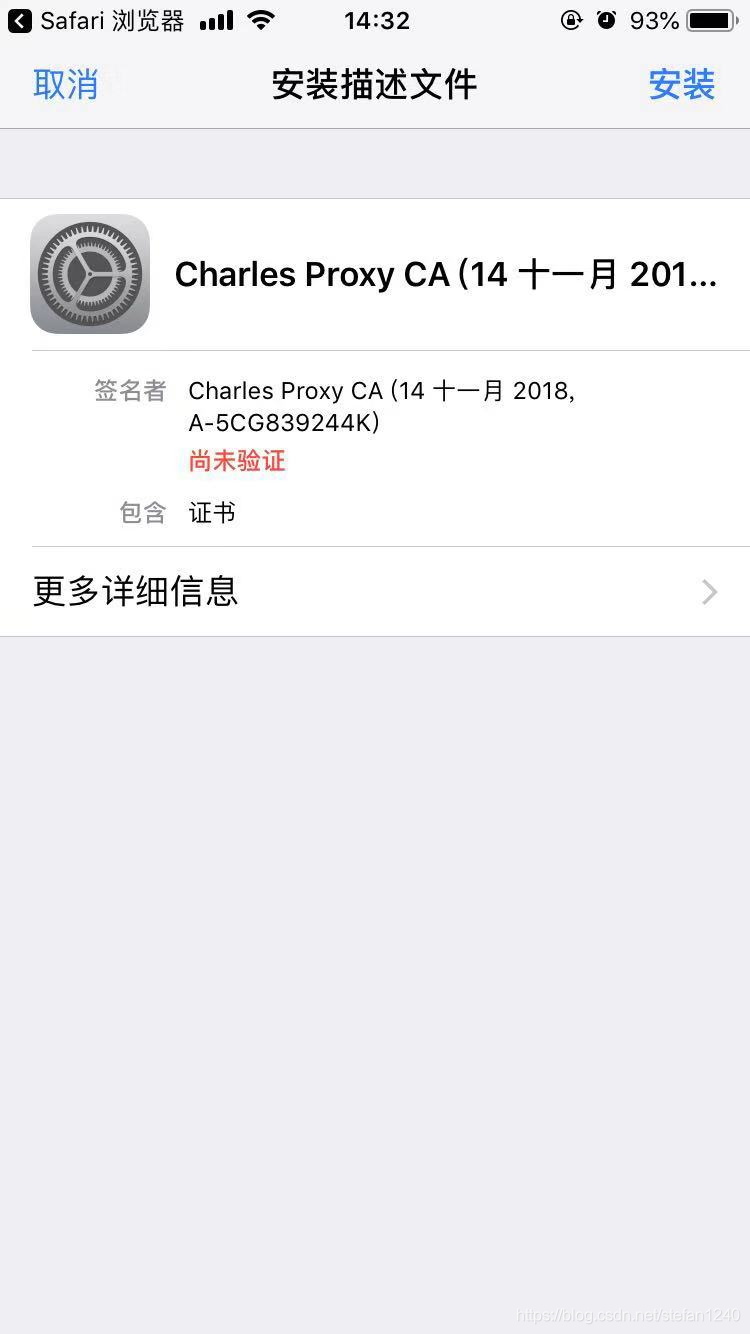Open the 更多详细信息 row
The image size is (750, 1334).
(x=375, y=592)
